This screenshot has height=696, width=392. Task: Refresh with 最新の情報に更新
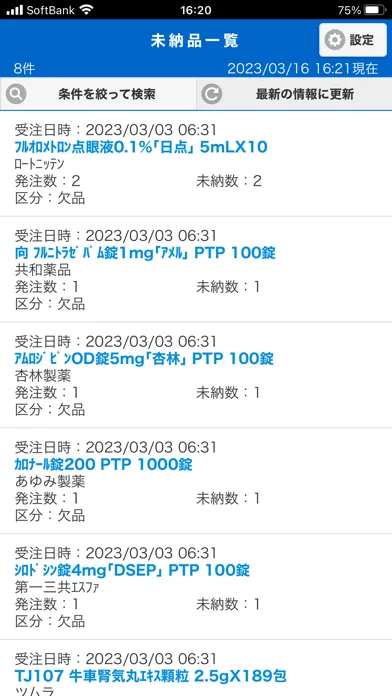(x=294, y=94)
